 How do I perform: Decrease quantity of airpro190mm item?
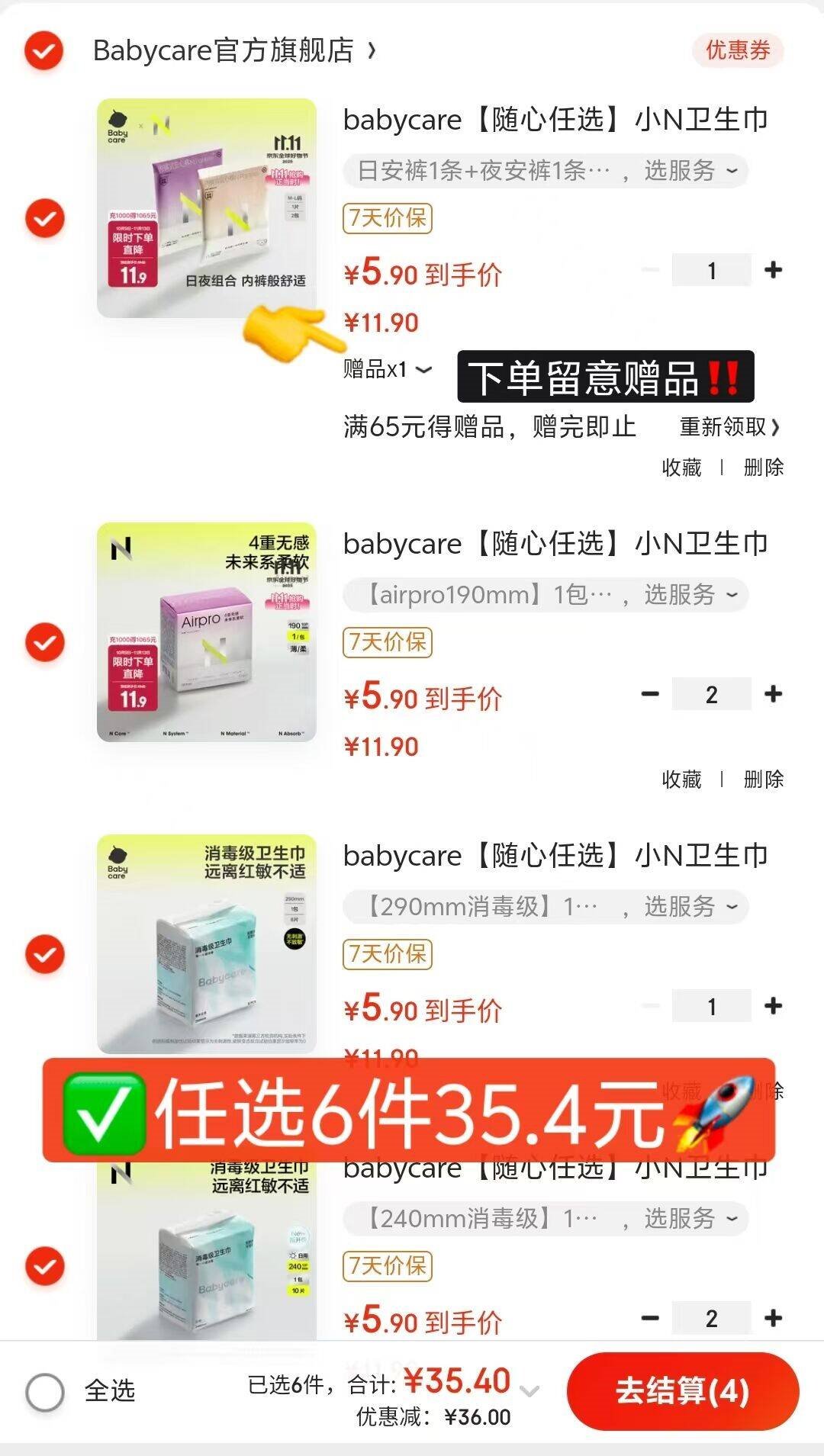(x=650, y=695)
